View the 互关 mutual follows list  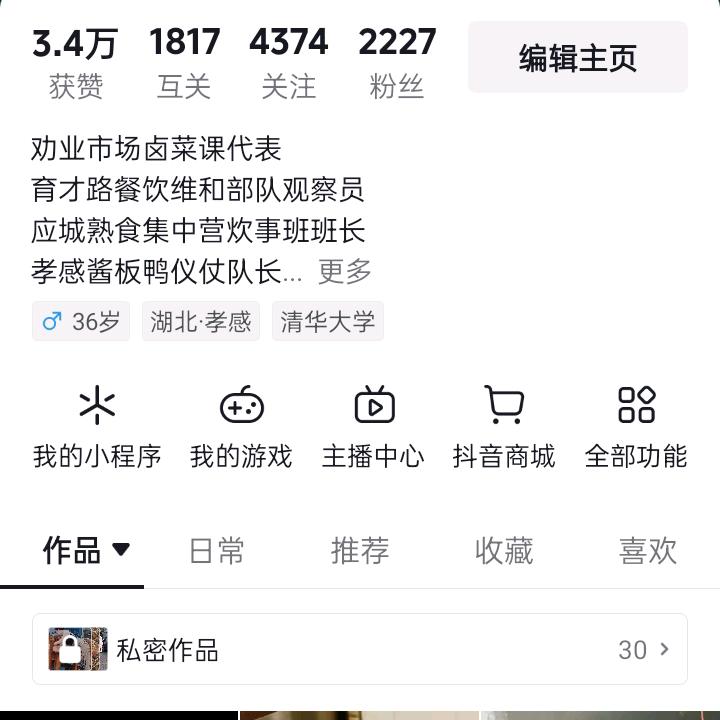pyautogui.click(x=184, y=62)
